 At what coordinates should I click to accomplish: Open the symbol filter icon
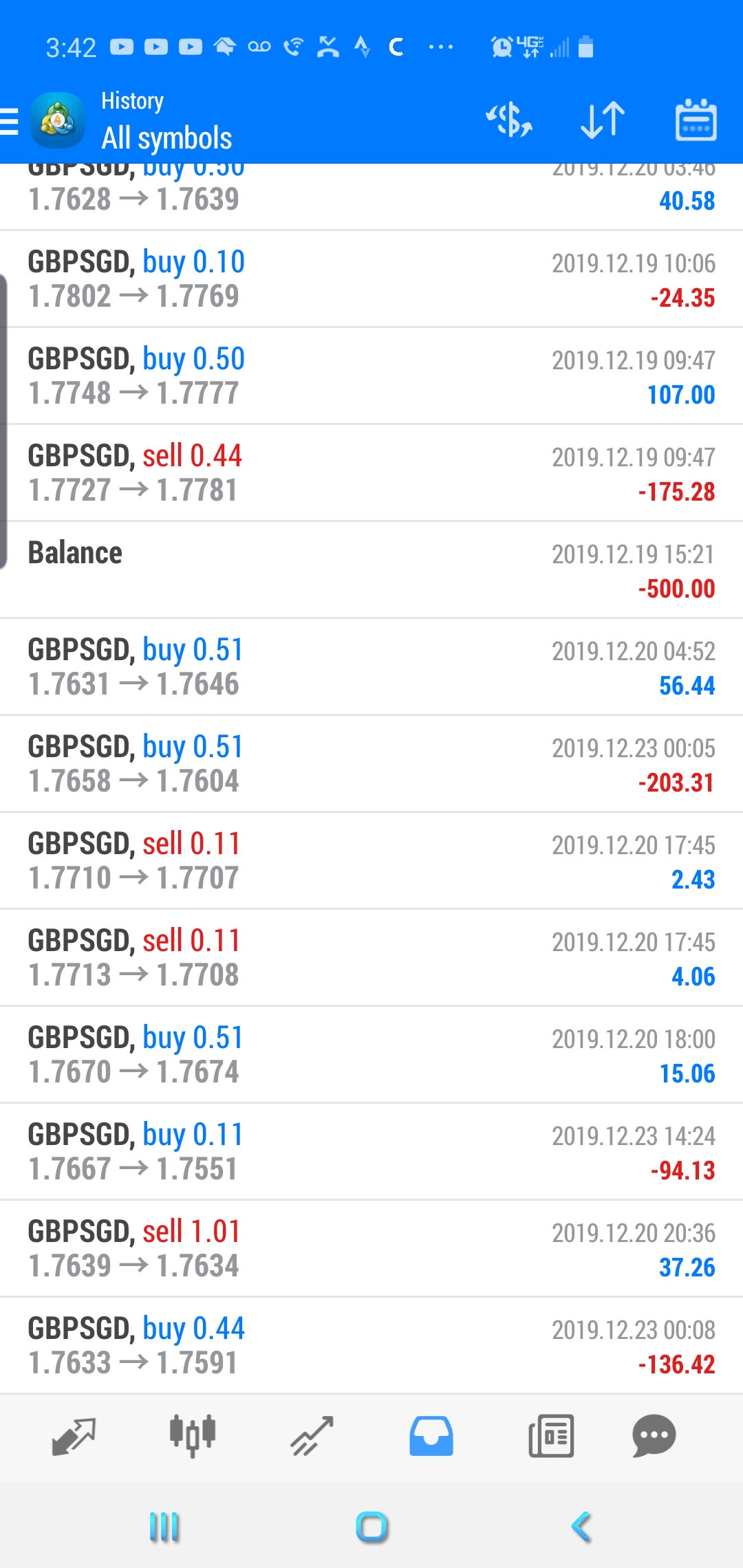pyautogui.click(x=509, y=120)
